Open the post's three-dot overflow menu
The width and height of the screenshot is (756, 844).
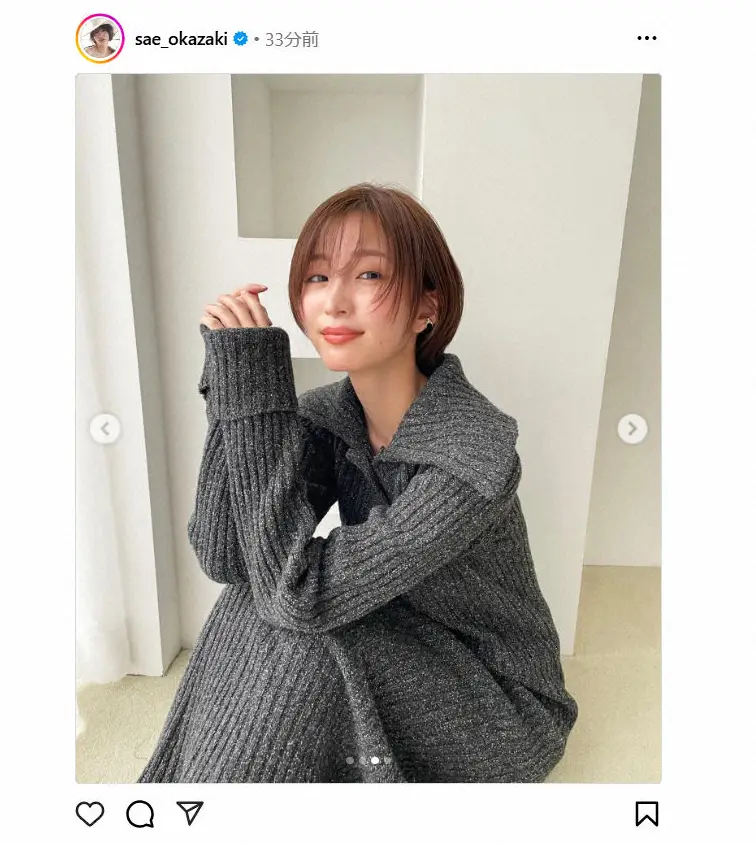coord(647,39)
